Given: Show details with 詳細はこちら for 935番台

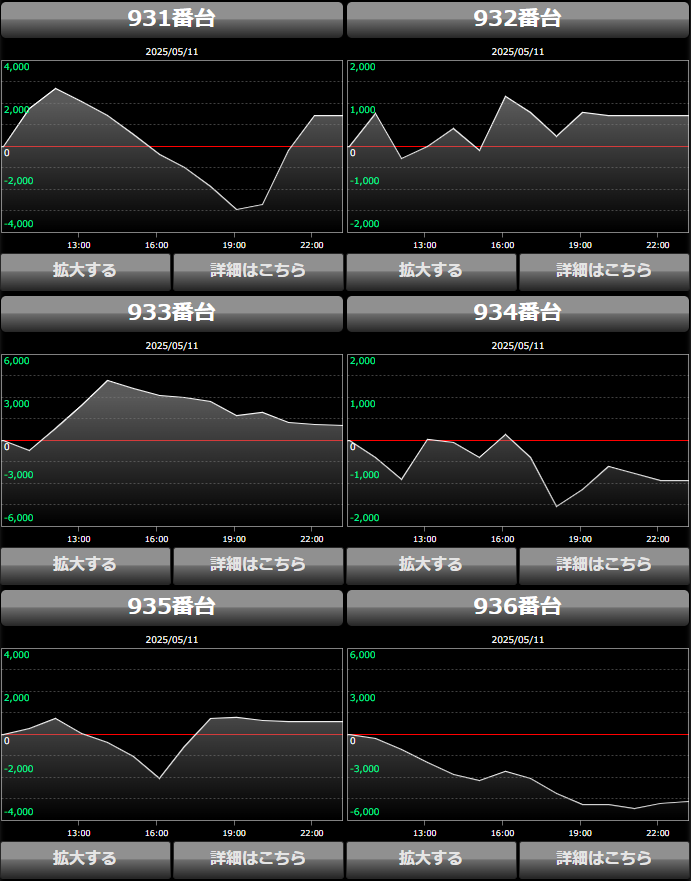Looking at the screenshot, I should [258, 858].
